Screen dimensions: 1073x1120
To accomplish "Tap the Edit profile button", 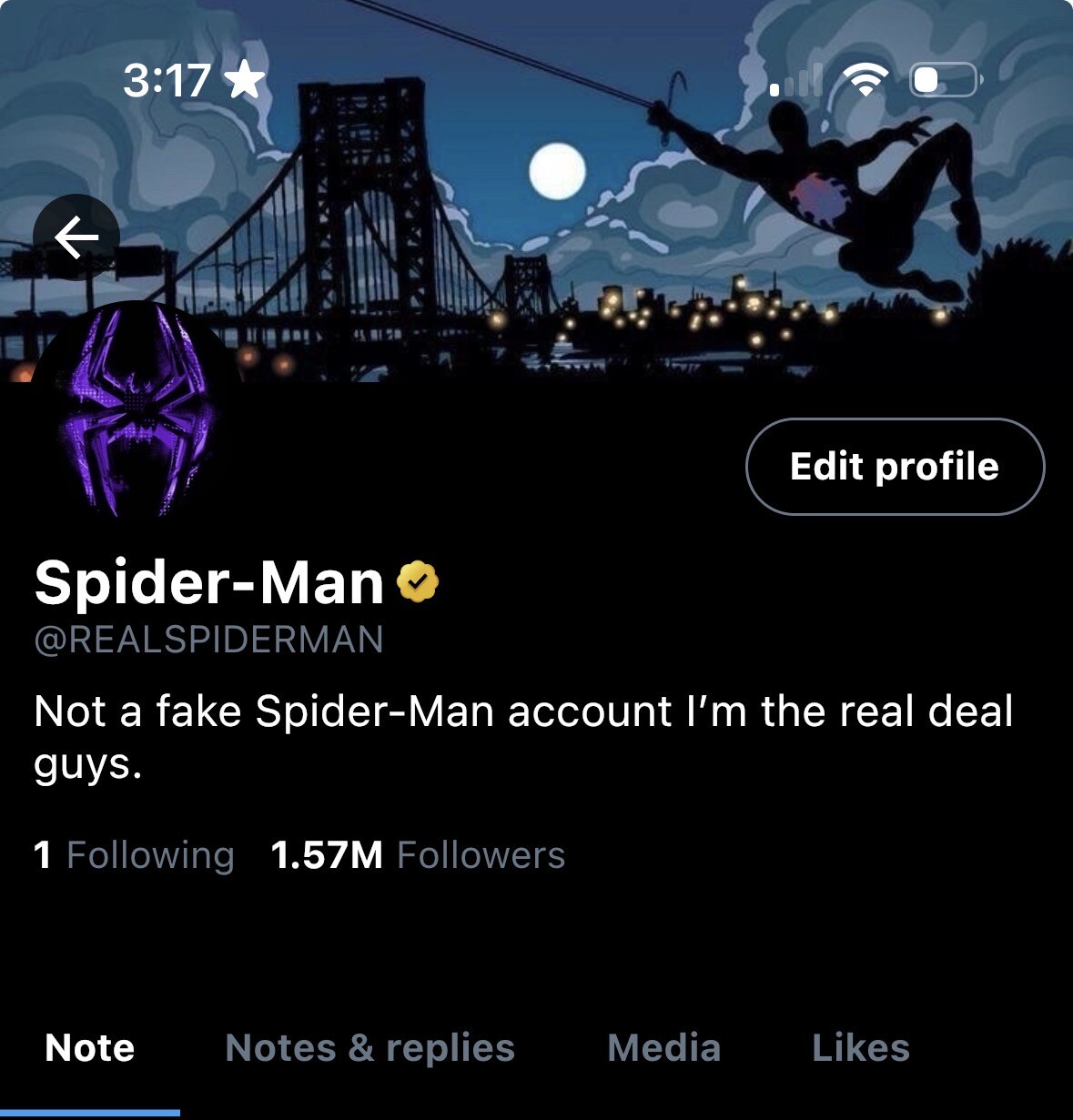I will (895, 467).
